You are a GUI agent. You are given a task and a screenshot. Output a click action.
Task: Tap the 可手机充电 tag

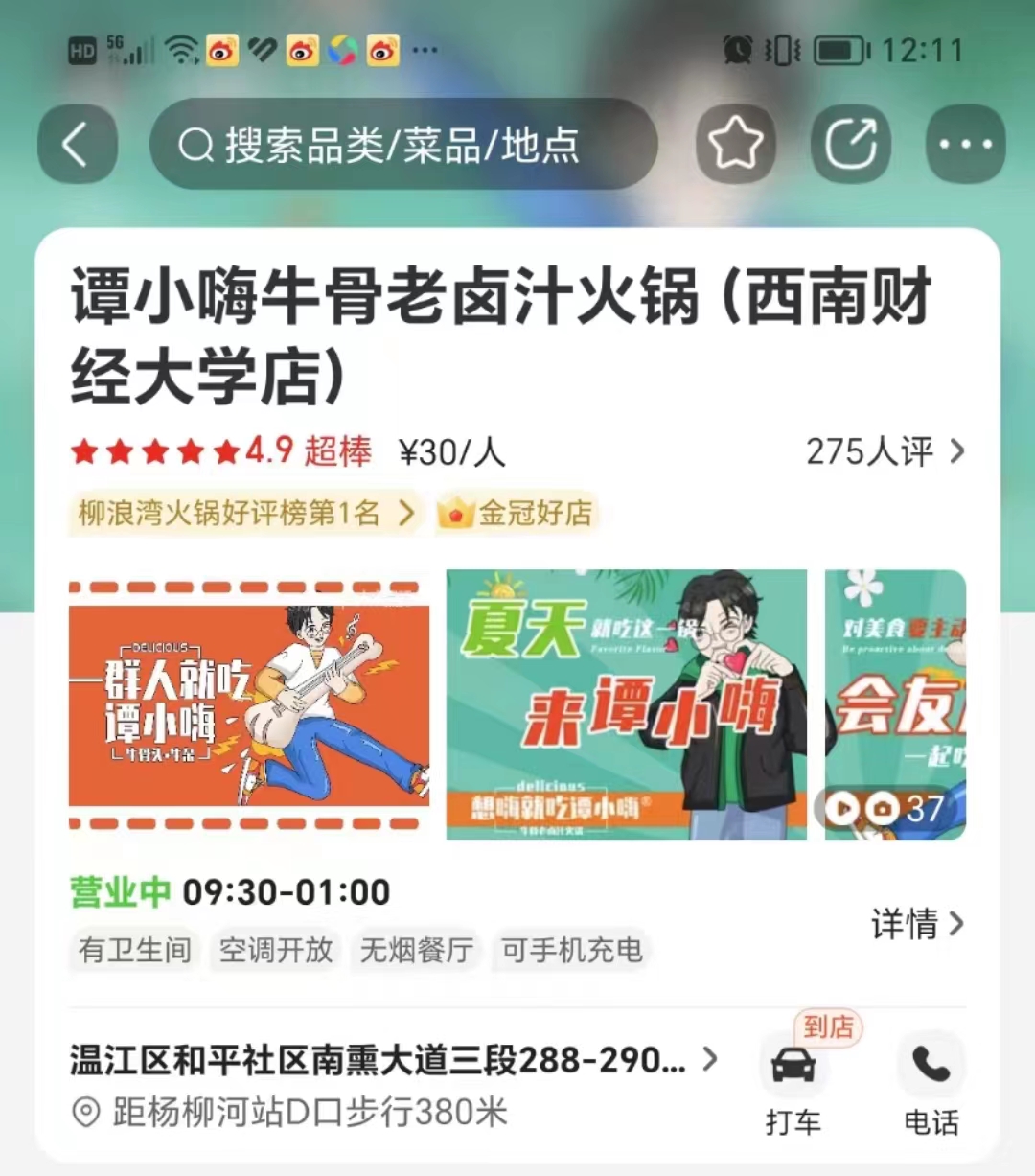coord(570,950)
